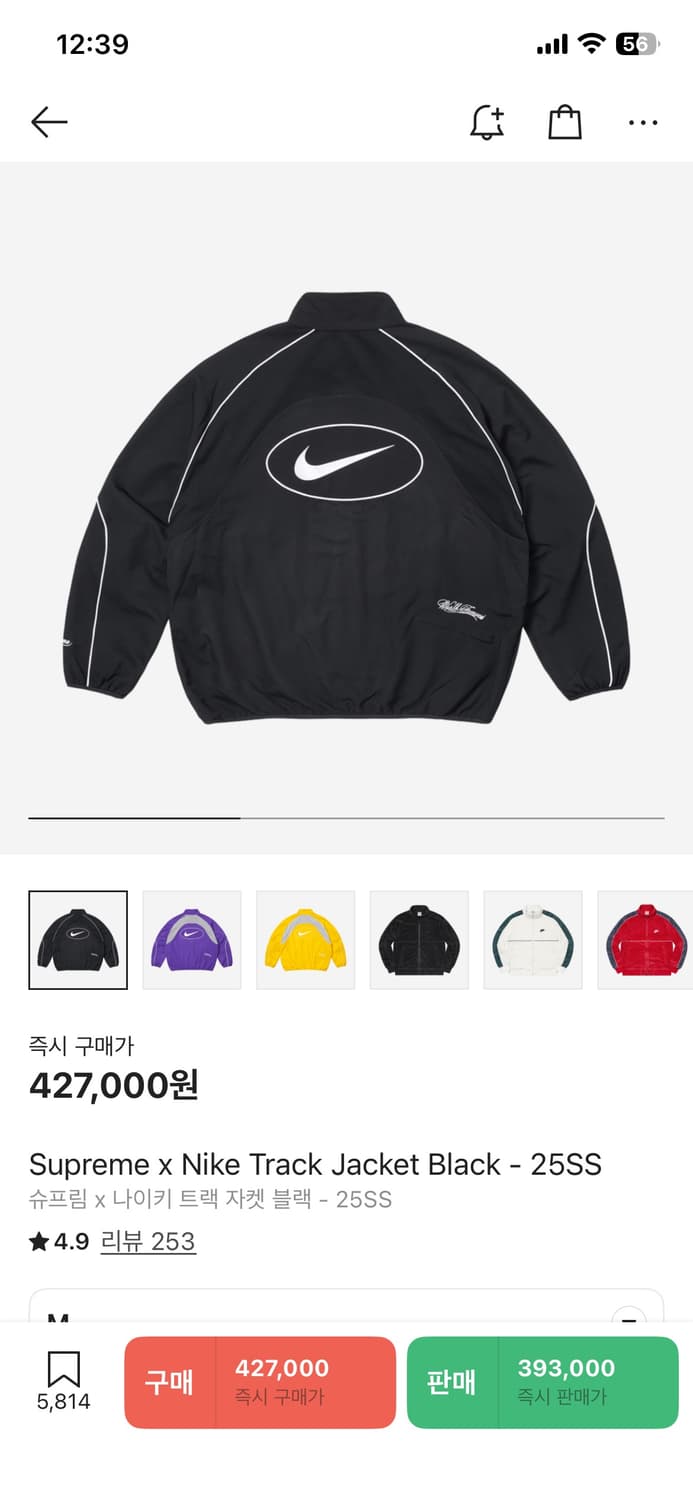This screenshot has width=693, height=1500.
Task: Open the 리뷰 253 reviews link
Action: [150, 1242]
